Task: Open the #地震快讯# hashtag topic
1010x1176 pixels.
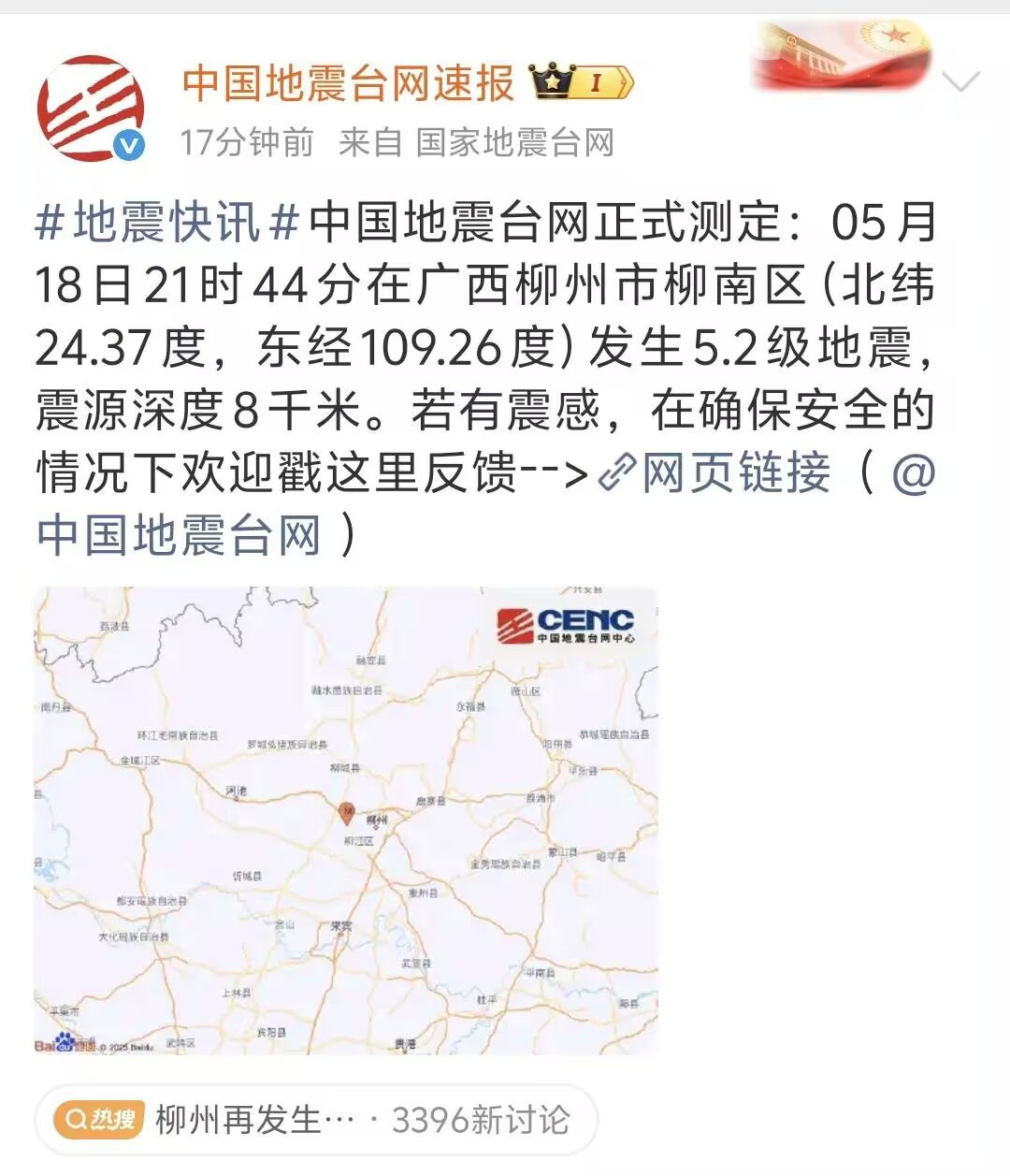Action: click(x=167, y=223)
